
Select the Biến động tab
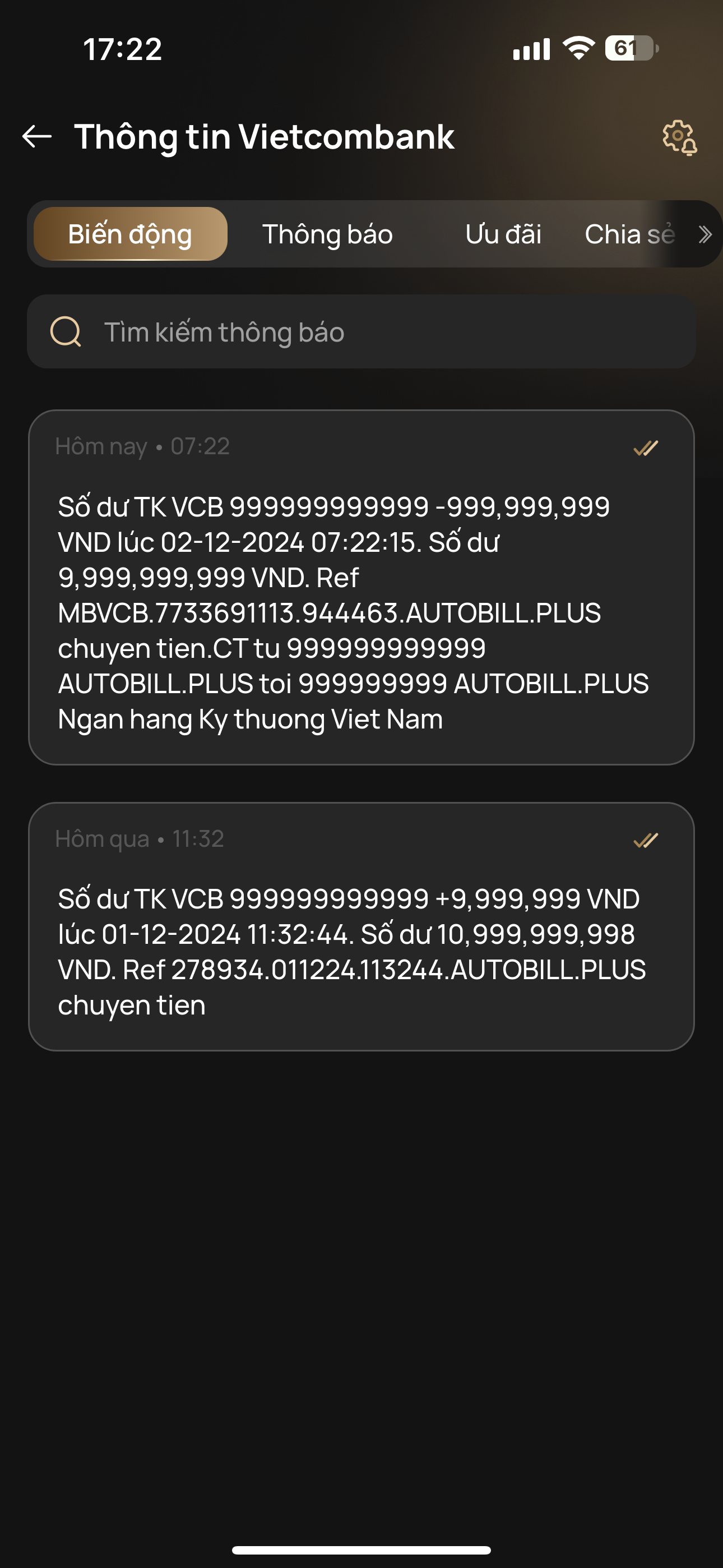pos(130,234)
